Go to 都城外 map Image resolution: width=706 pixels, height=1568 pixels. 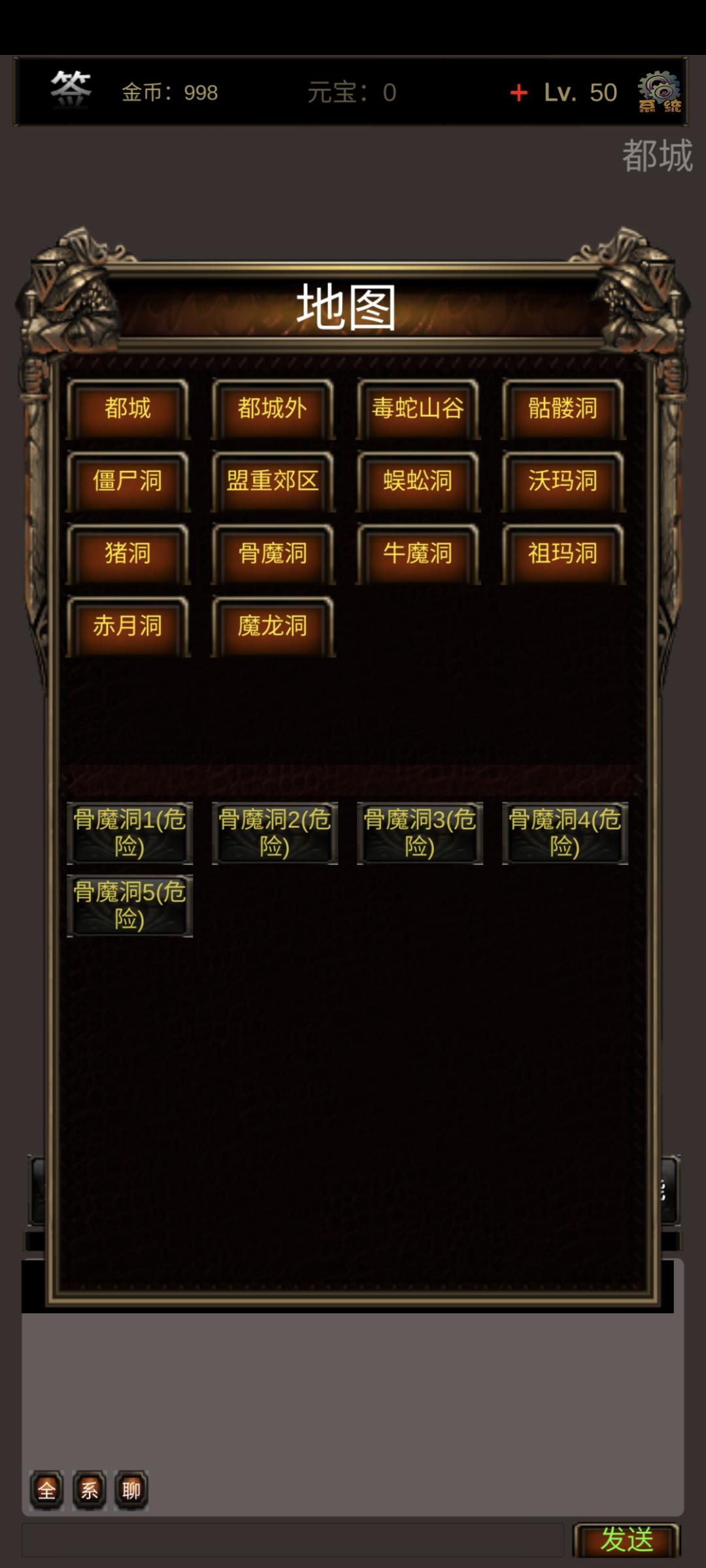pos(273,409)
